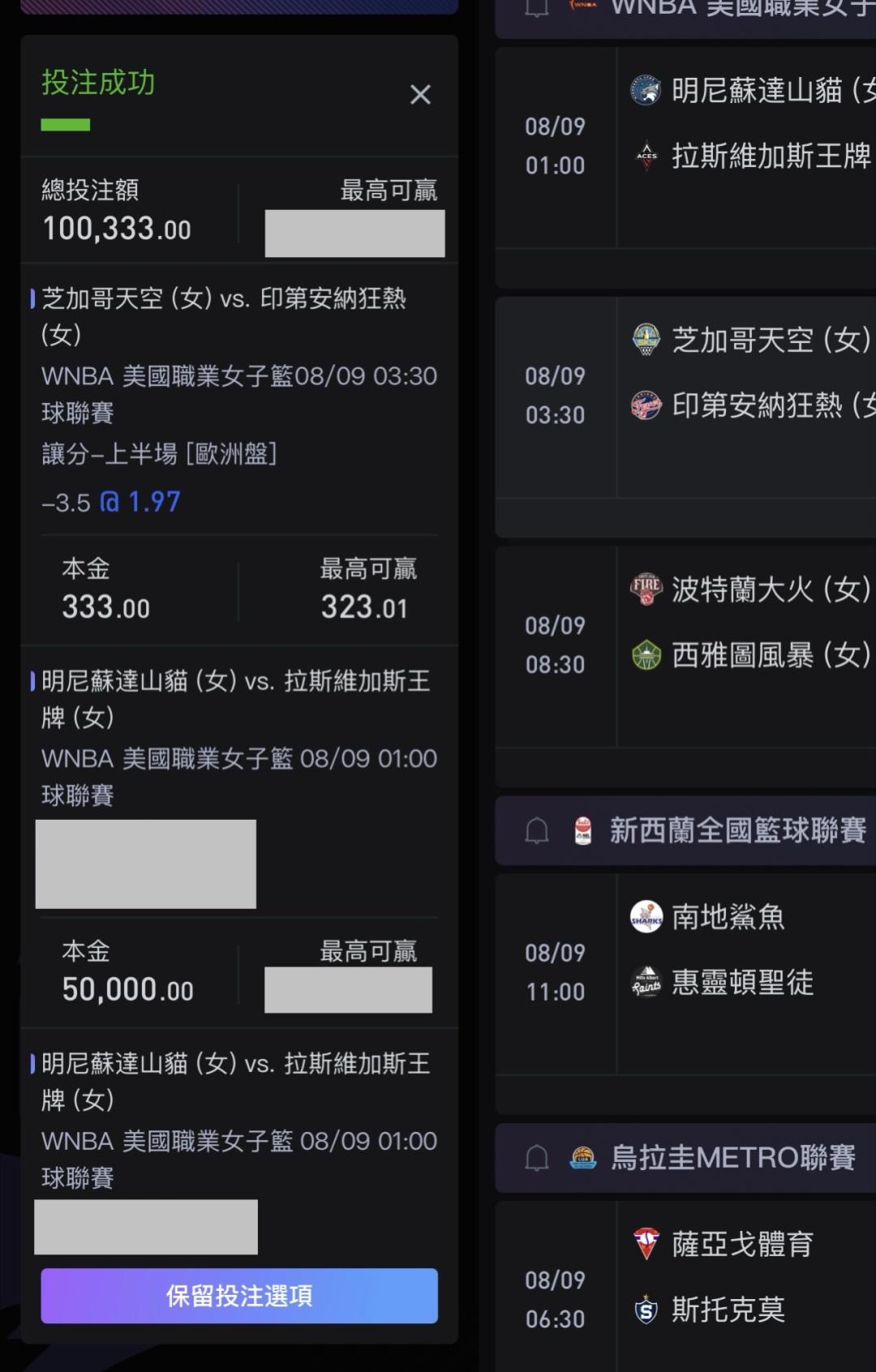Toggle the bell for 烏拉圭METRO聯賽
Image resolution: width=876 pixels, height=1372 pixels.
coord(537,1158)
